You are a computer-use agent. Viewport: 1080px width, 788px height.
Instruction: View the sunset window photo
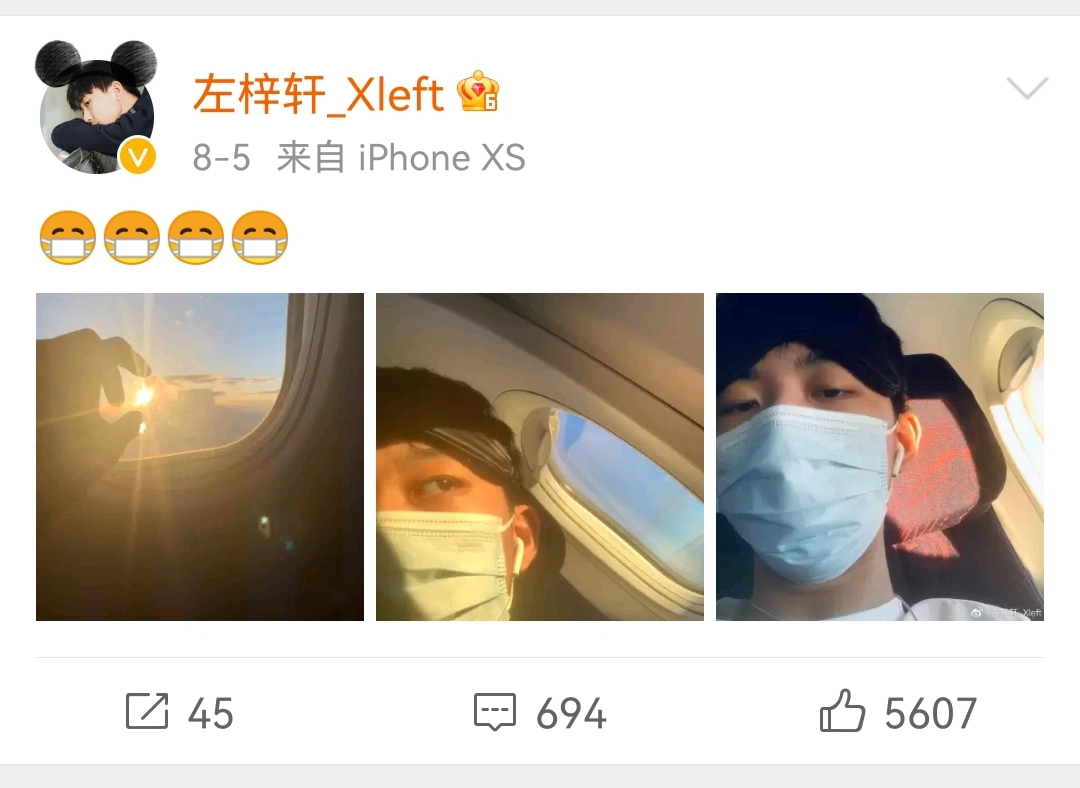pyautogui.click(x=200, y=457)
